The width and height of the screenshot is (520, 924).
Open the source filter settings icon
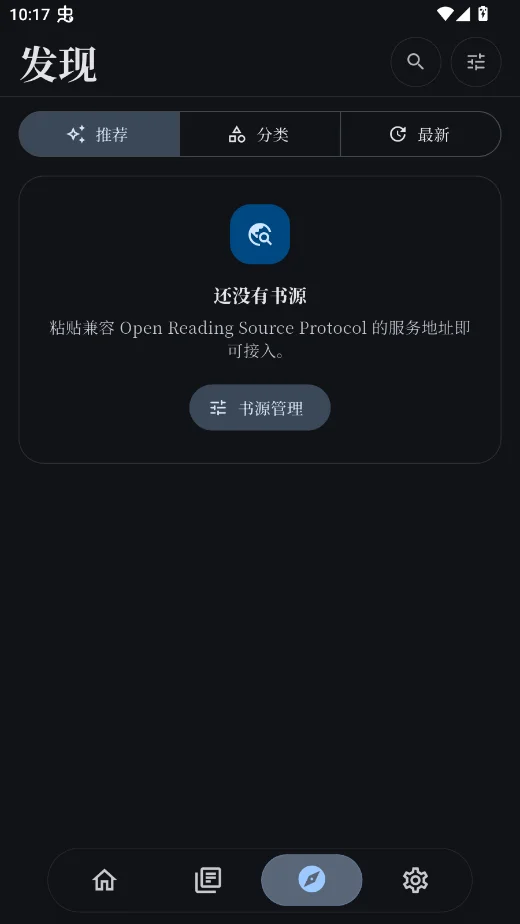coord(476,62)
